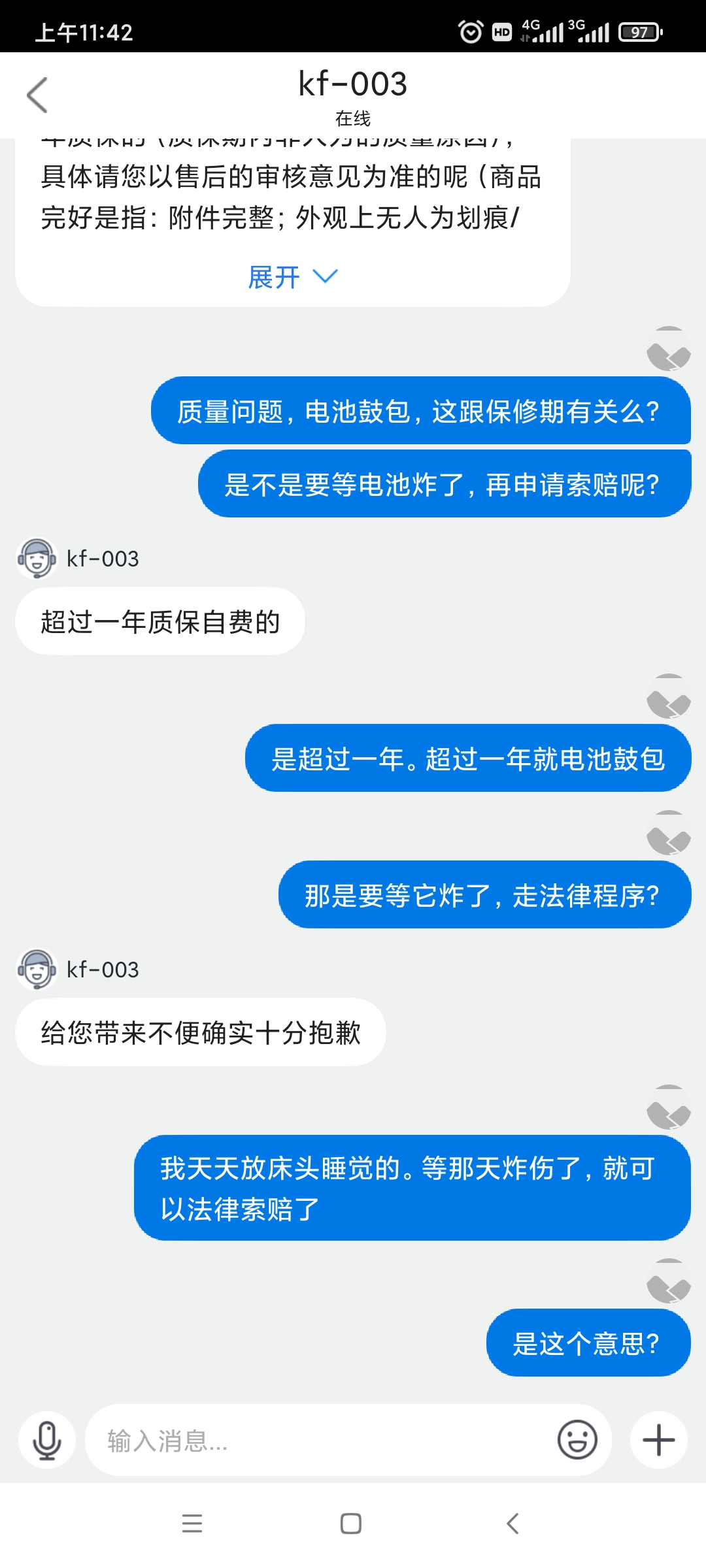
Task: Go to the system home screen
Action: (x=351, y=1524)
